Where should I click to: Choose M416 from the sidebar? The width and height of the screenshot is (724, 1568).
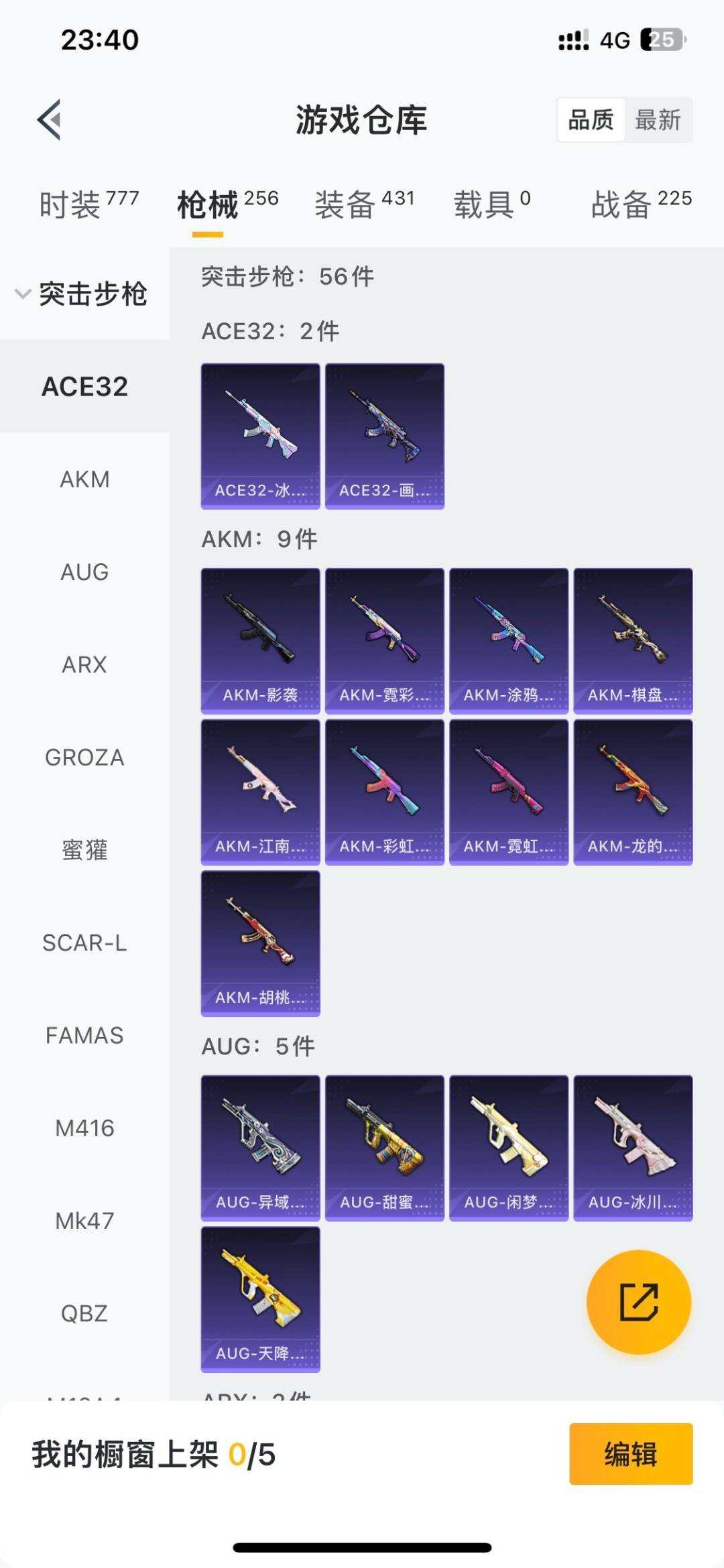(84, 1128)
